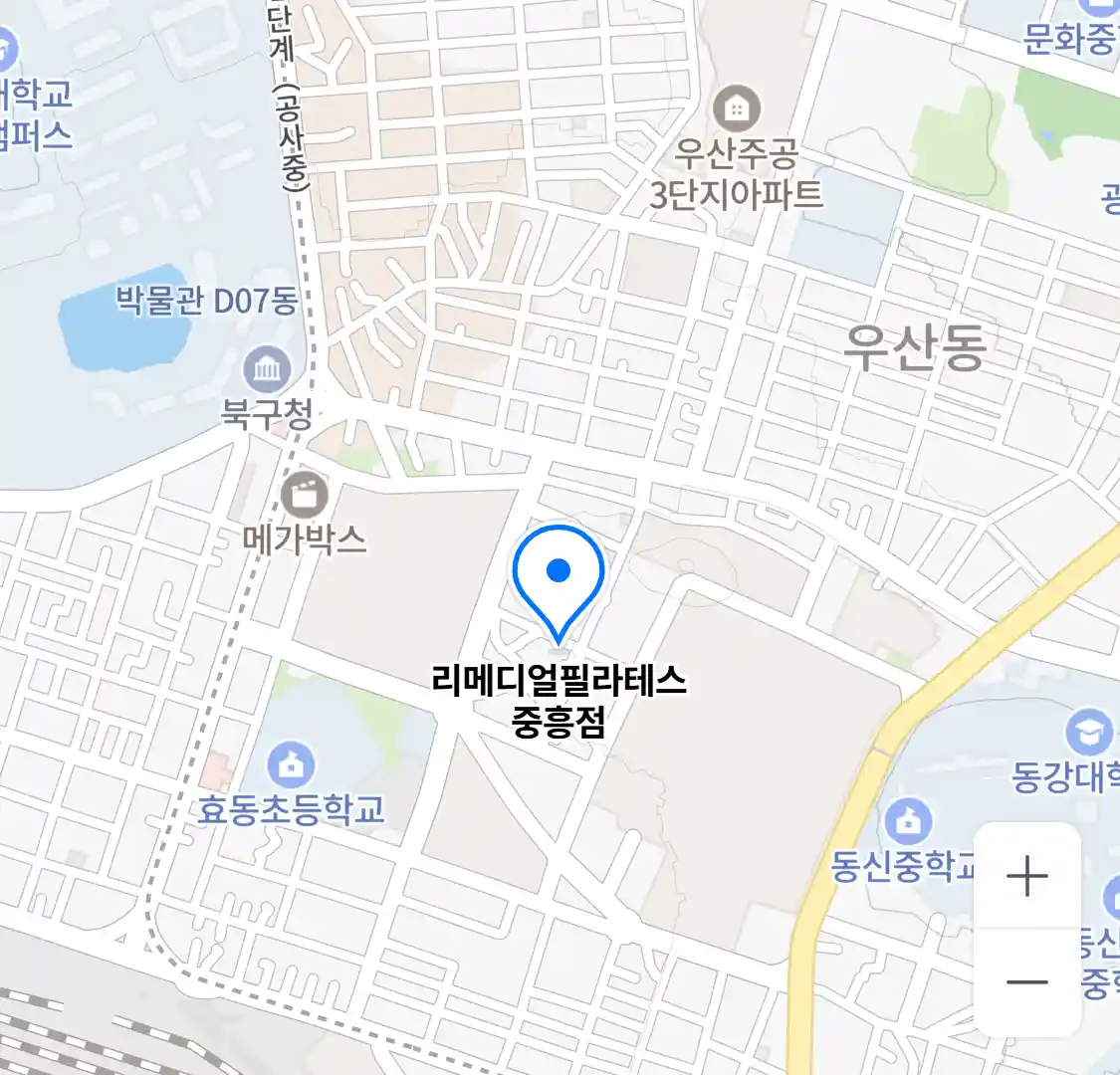Select the 메가박스 cinema marker

(304, 494)
